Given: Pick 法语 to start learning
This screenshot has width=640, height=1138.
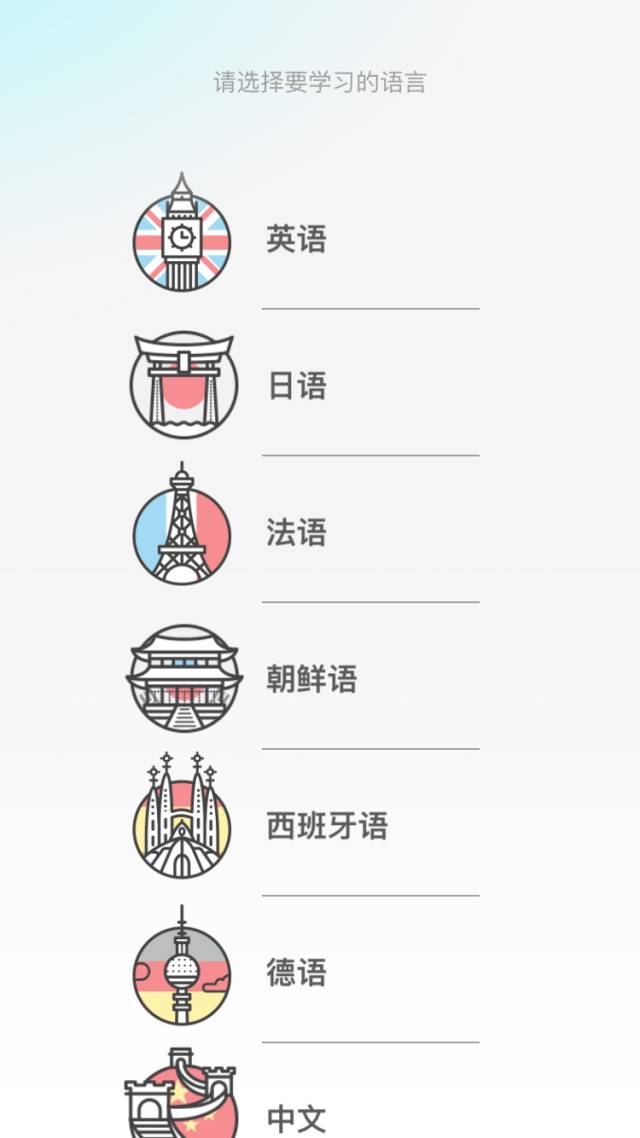Looking at the screenshot, I should 296,532.
